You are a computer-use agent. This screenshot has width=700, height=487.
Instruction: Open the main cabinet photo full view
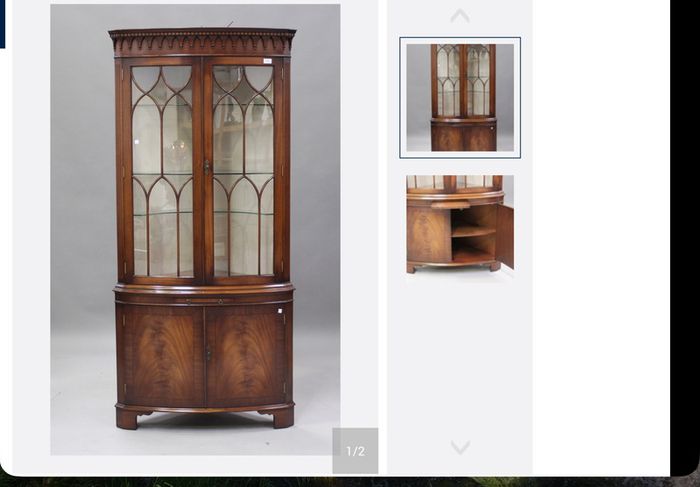pos(195,229)
